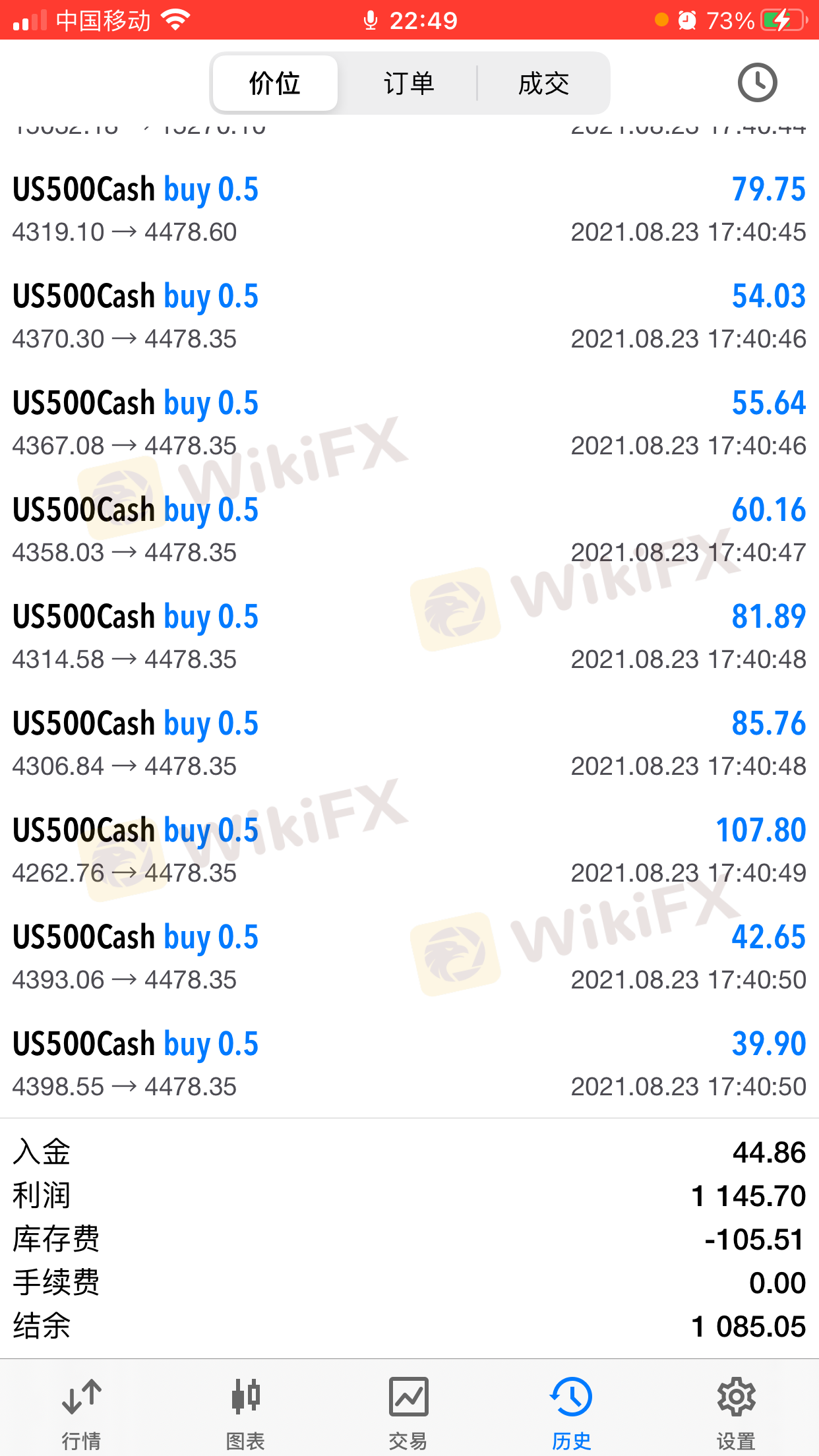Open the history period clock icon
The height and width of the screenshot is (1456, 819).
(756, 83)
